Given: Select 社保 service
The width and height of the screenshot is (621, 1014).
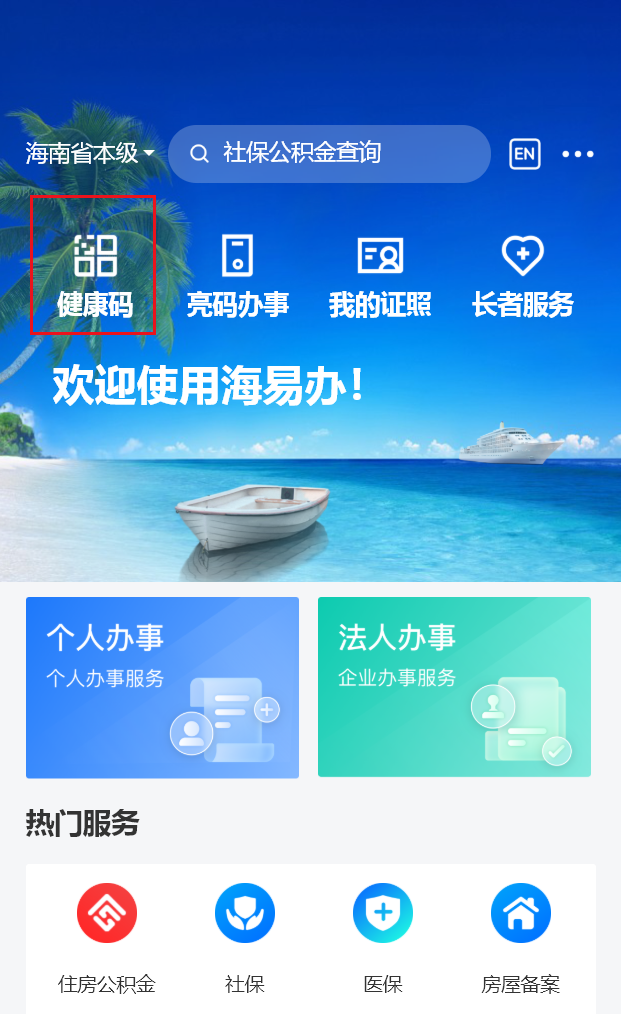Looking at the screenshot, I should [x=245, y=937].
